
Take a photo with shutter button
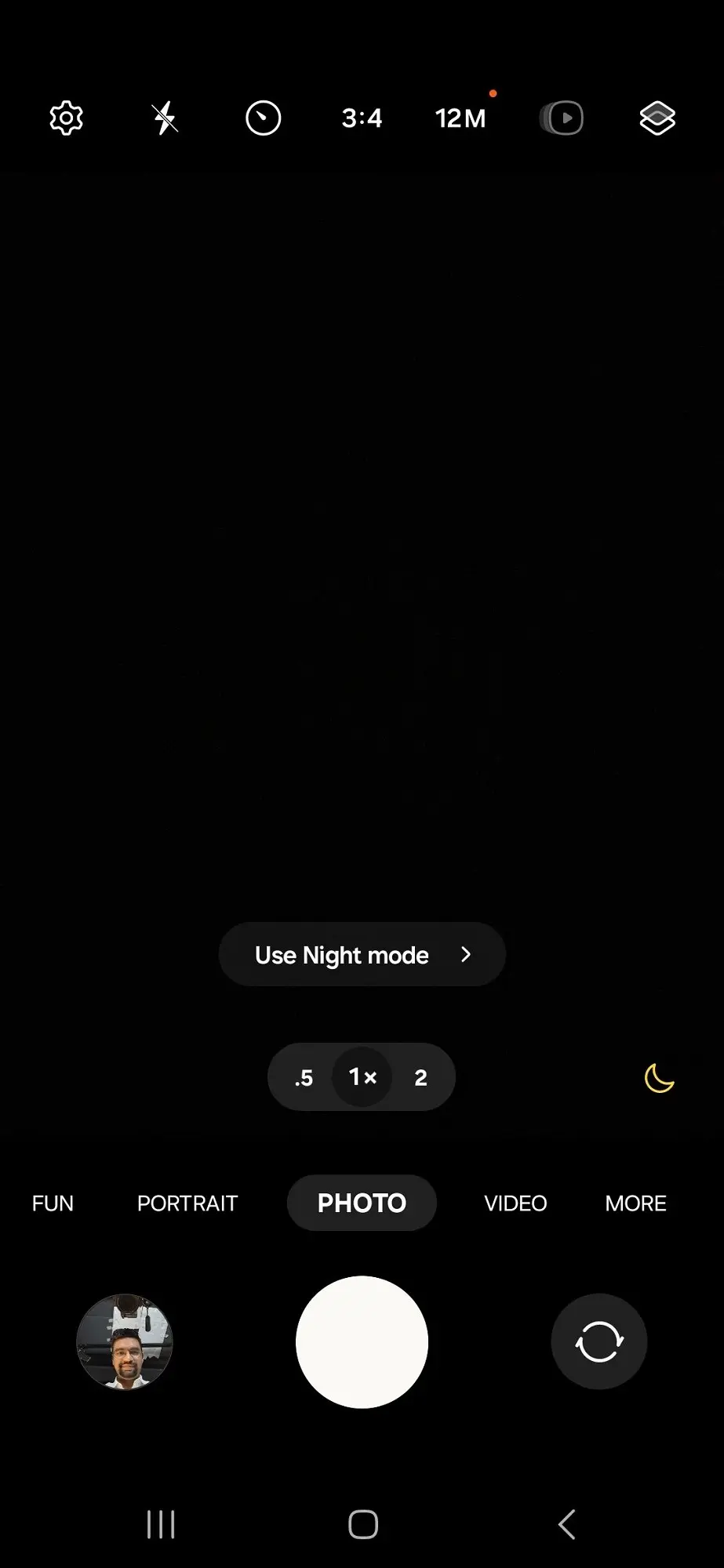point(362,1341)
